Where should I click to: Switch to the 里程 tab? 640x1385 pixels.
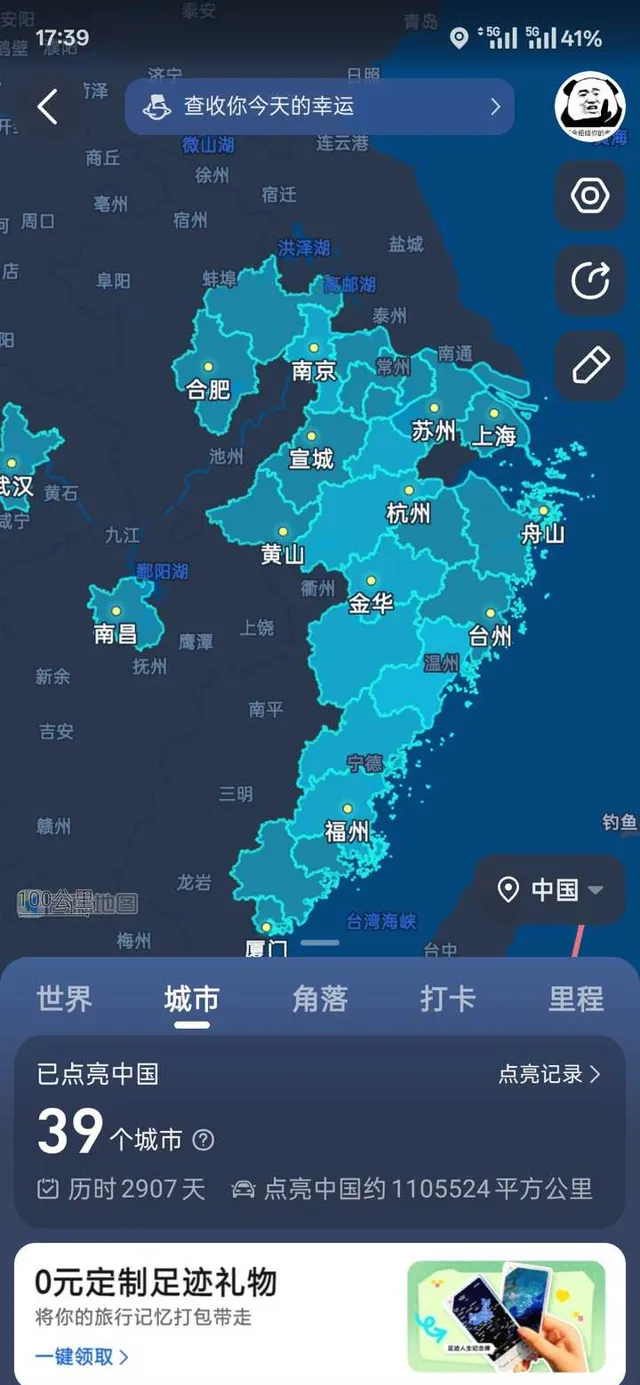click(576, 998)
